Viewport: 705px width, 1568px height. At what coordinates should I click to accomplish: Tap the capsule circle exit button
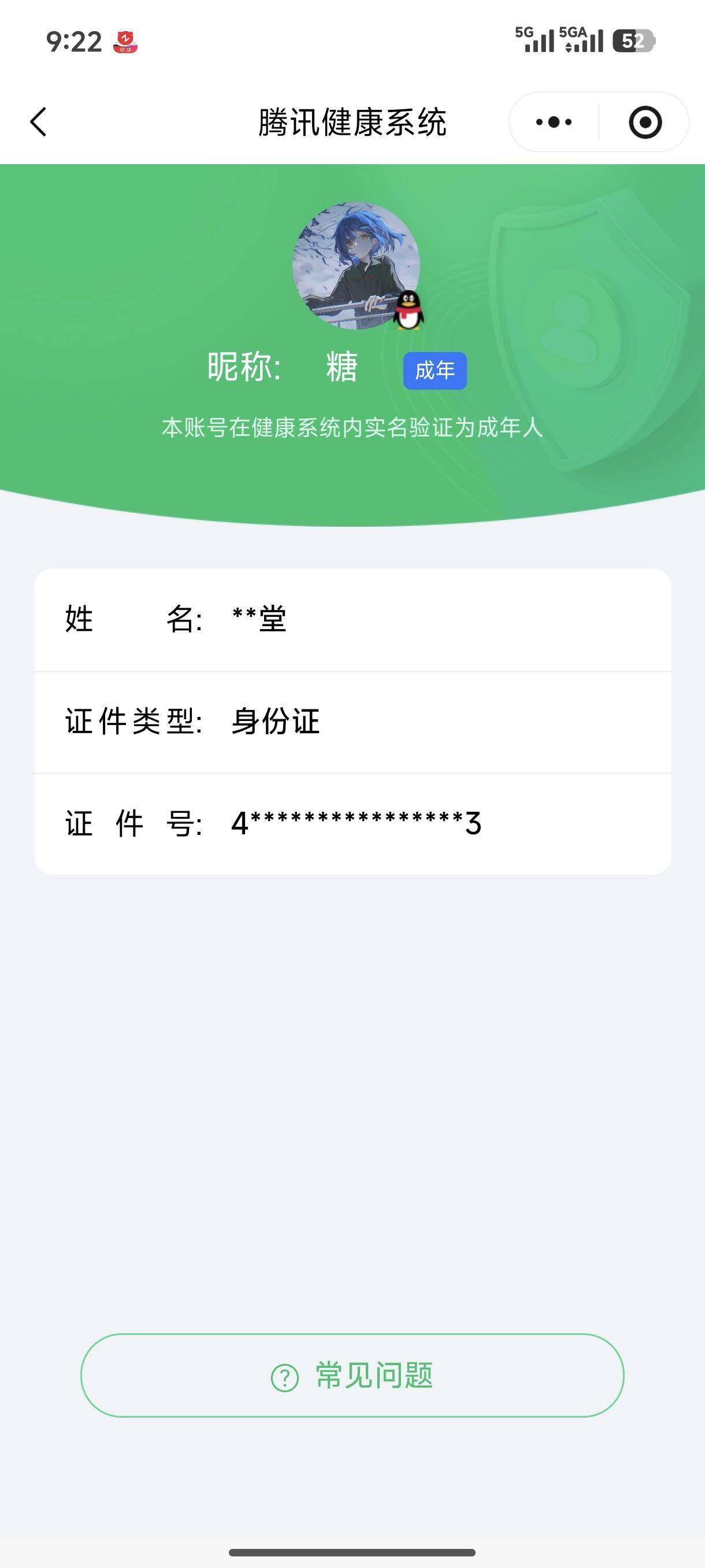645,122
